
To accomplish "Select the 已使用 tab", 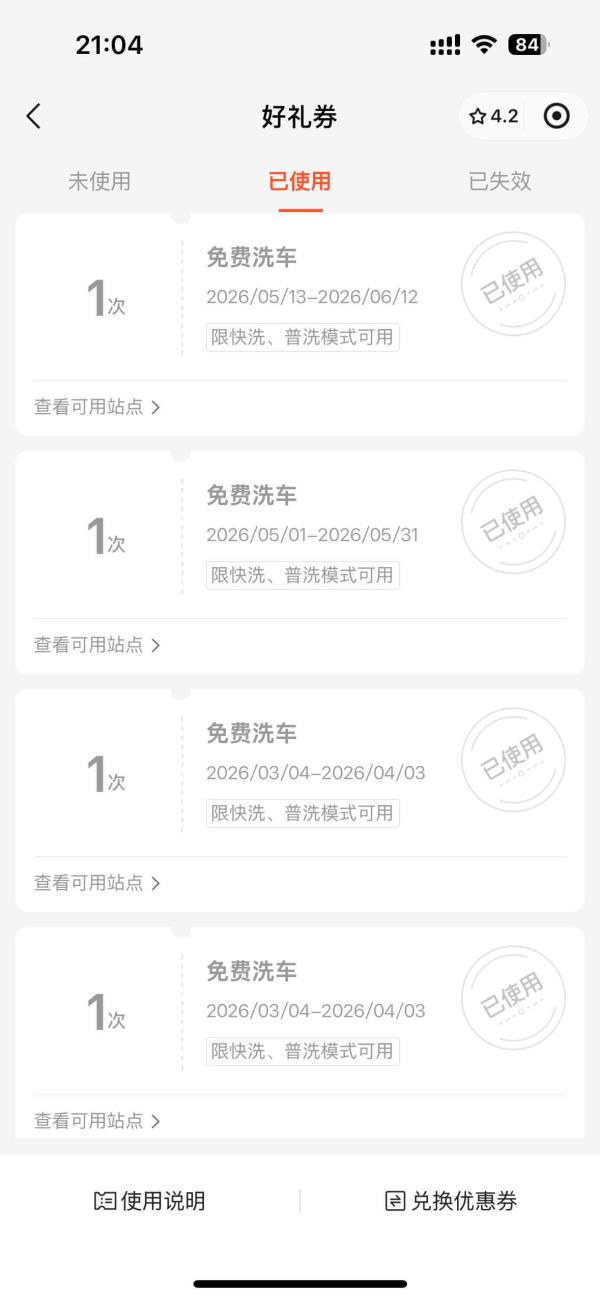I will coord(300,181).
